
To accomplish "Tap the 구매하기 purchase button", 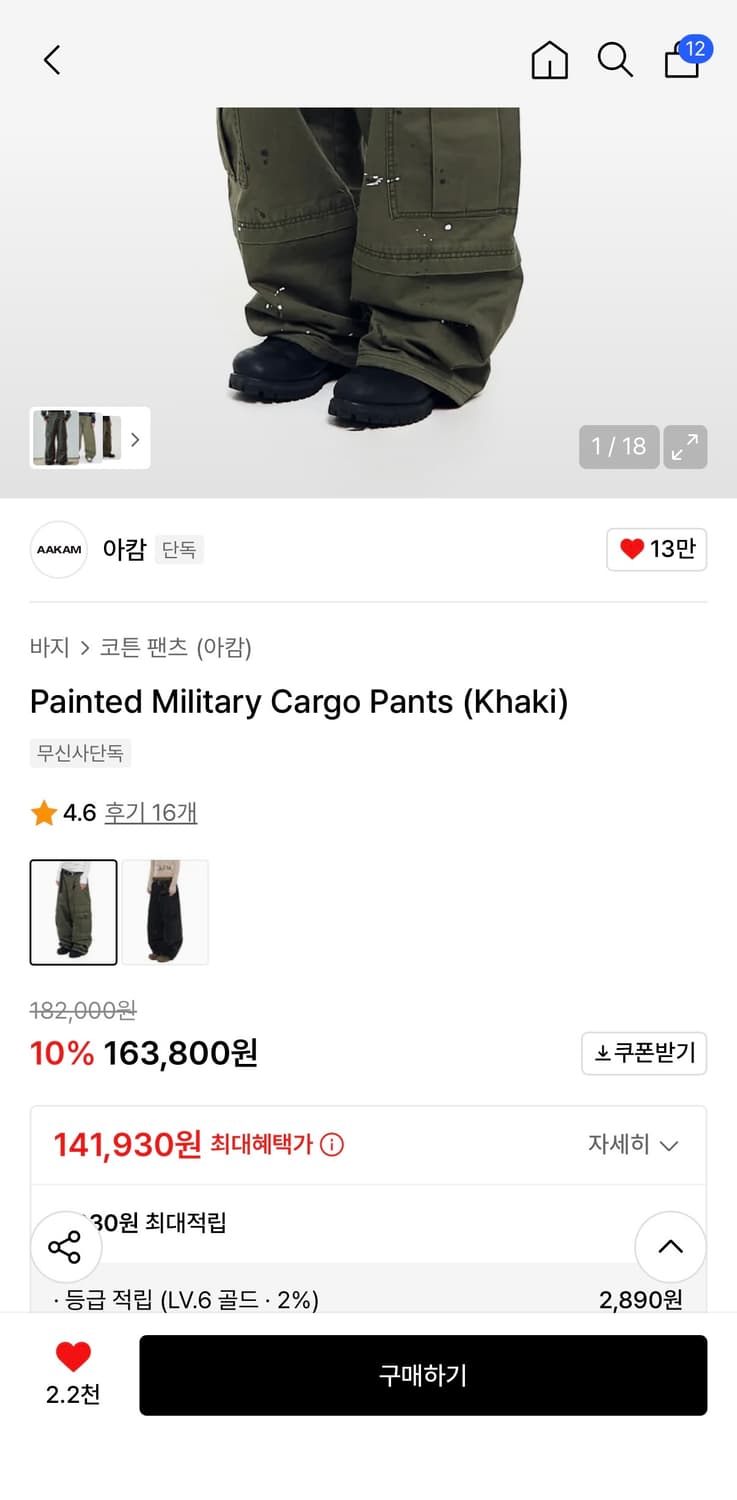I will tap(424, 1375).
